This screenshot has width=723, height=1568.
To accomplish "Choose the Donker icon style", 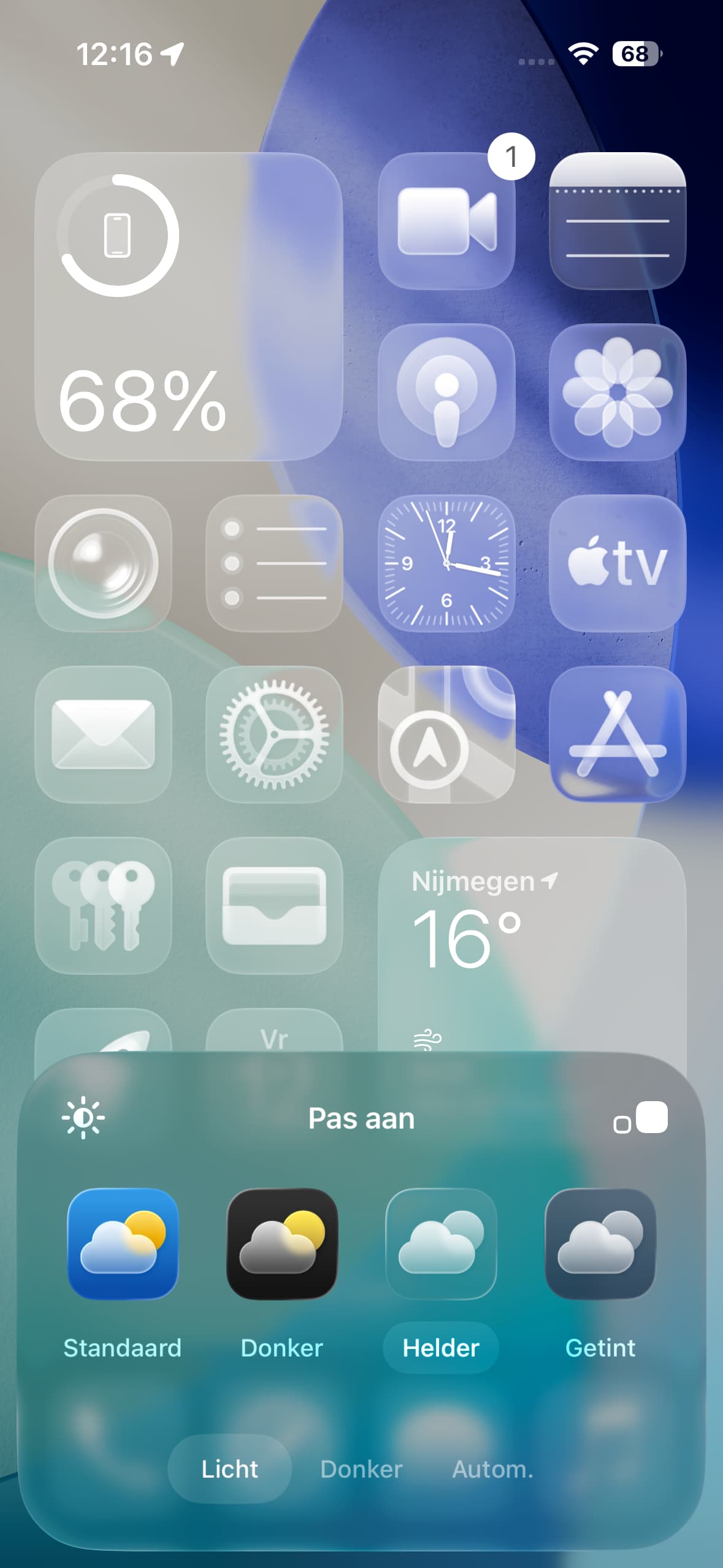I will (282, 1243).
